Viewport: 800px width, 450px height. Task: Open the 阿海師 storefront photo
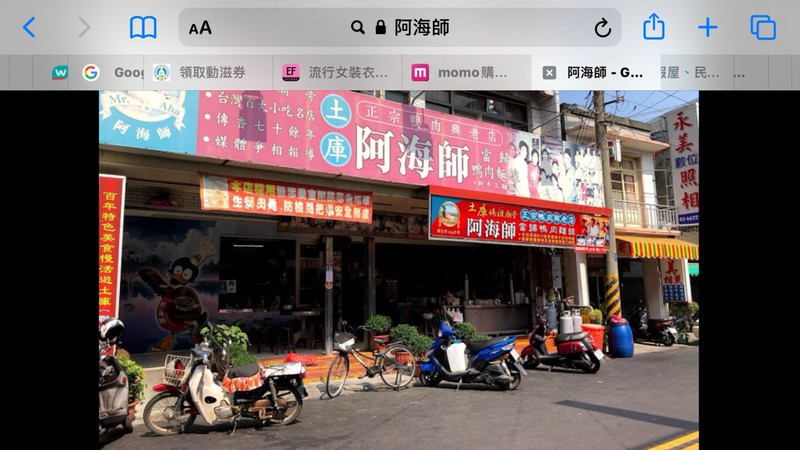pyautogui.click(x=398, y=268)
